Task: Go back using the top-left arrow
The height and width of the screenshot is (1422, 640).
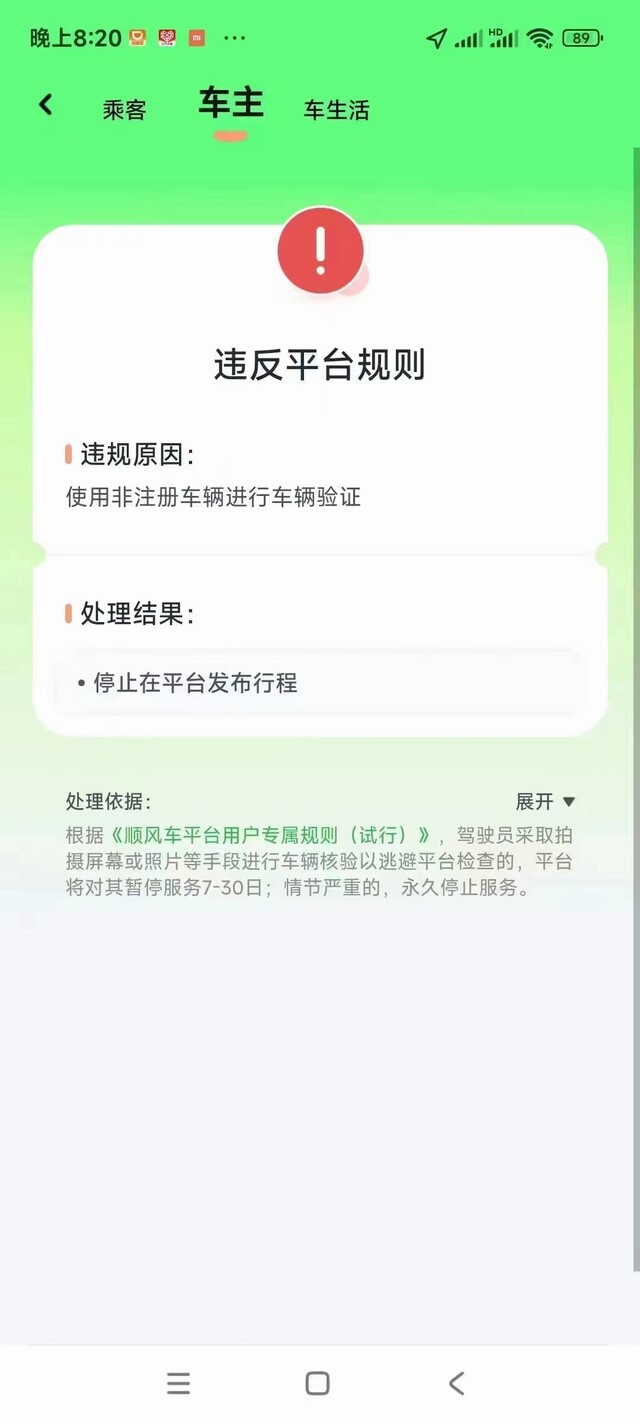Action: click(45, 105)
